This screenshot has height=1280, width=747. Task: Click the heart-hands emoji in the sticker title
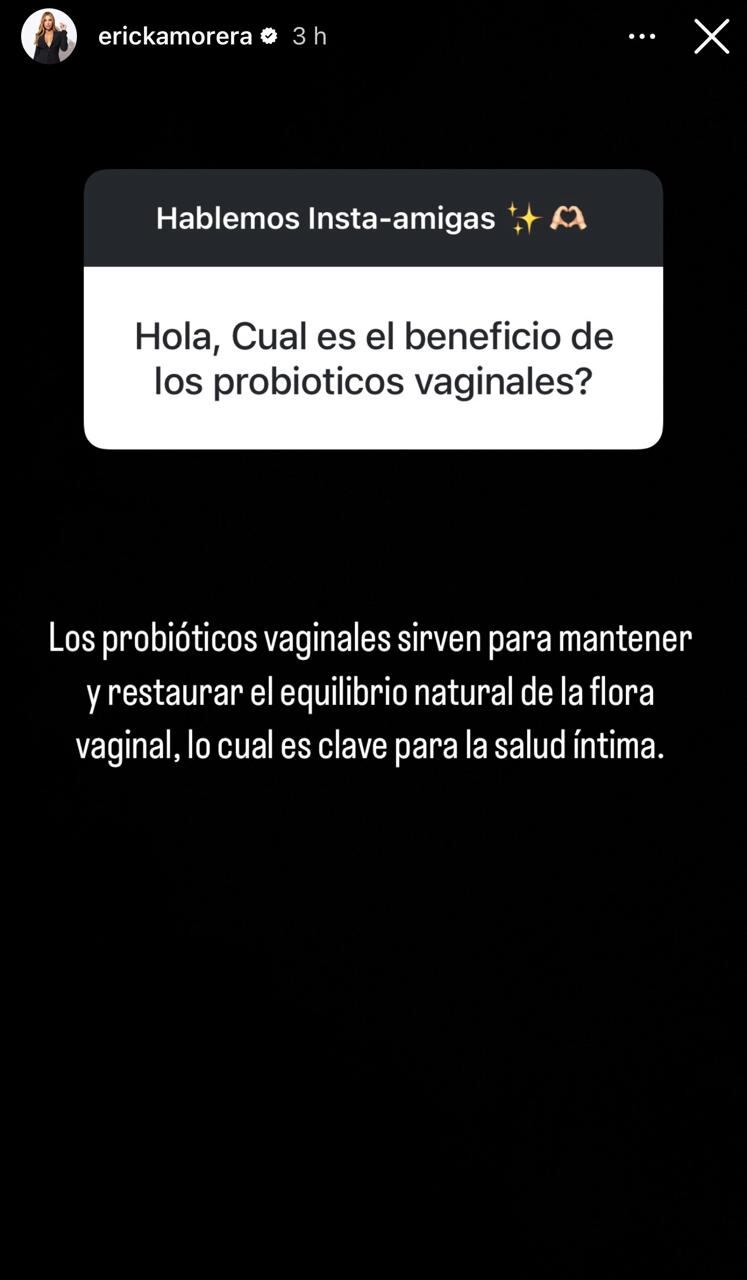click(x=565, y=218)
